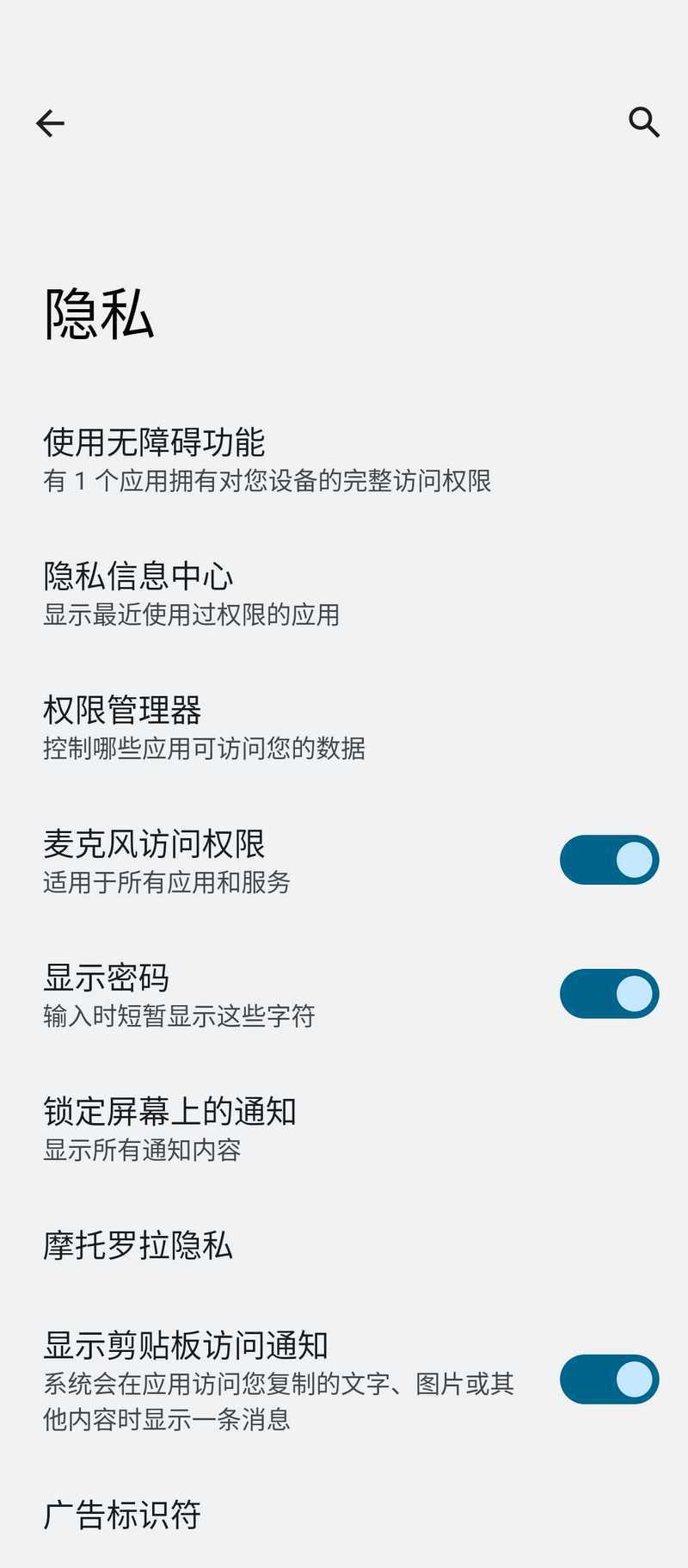Open 广告标识符 settings
Image resolution: width=688 pixels, height=1568 pixels.
pos(344,1515)
